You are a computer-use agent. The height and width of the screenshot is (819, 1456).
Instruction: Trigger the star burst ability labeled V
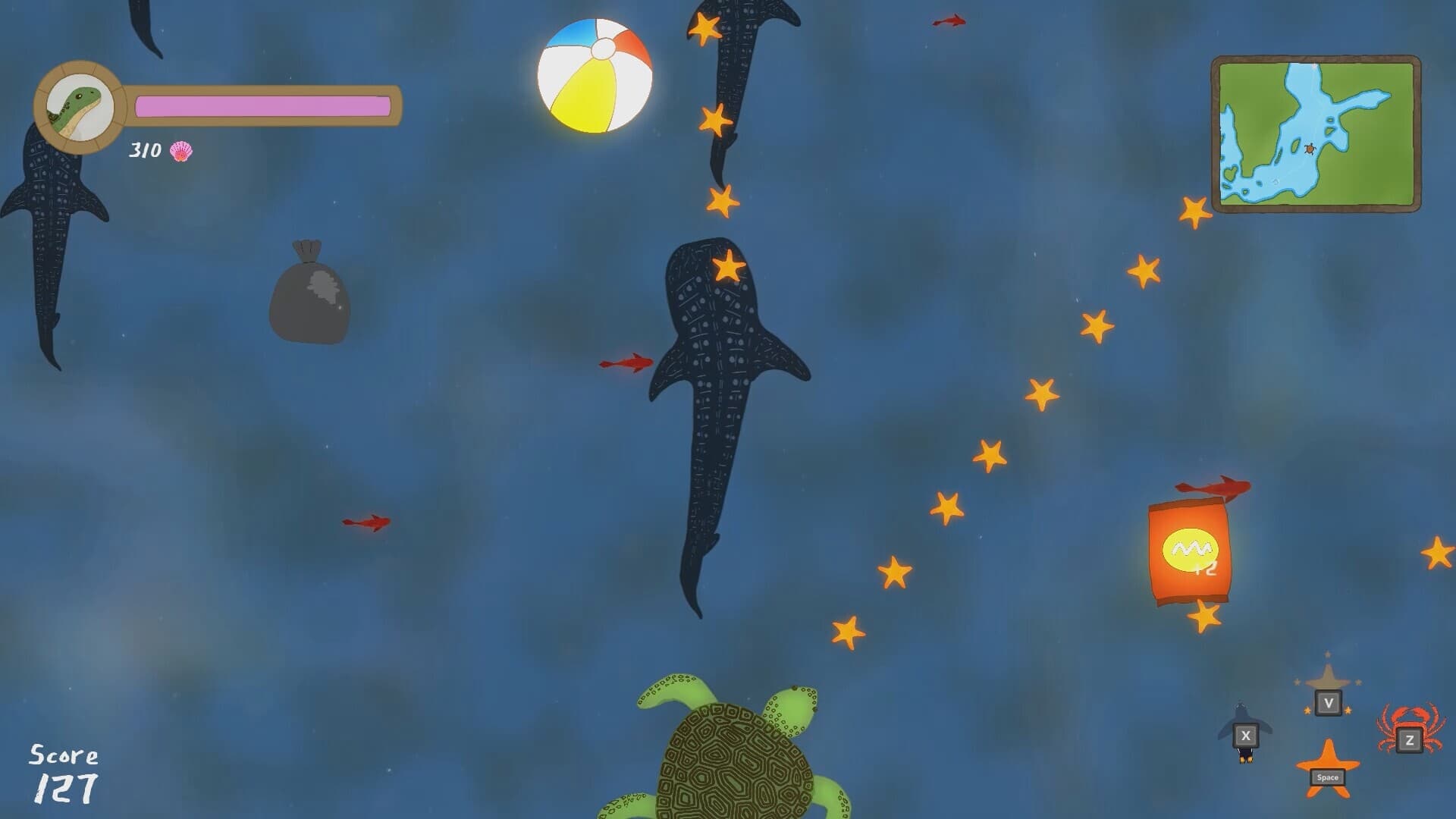[1328, 700]
